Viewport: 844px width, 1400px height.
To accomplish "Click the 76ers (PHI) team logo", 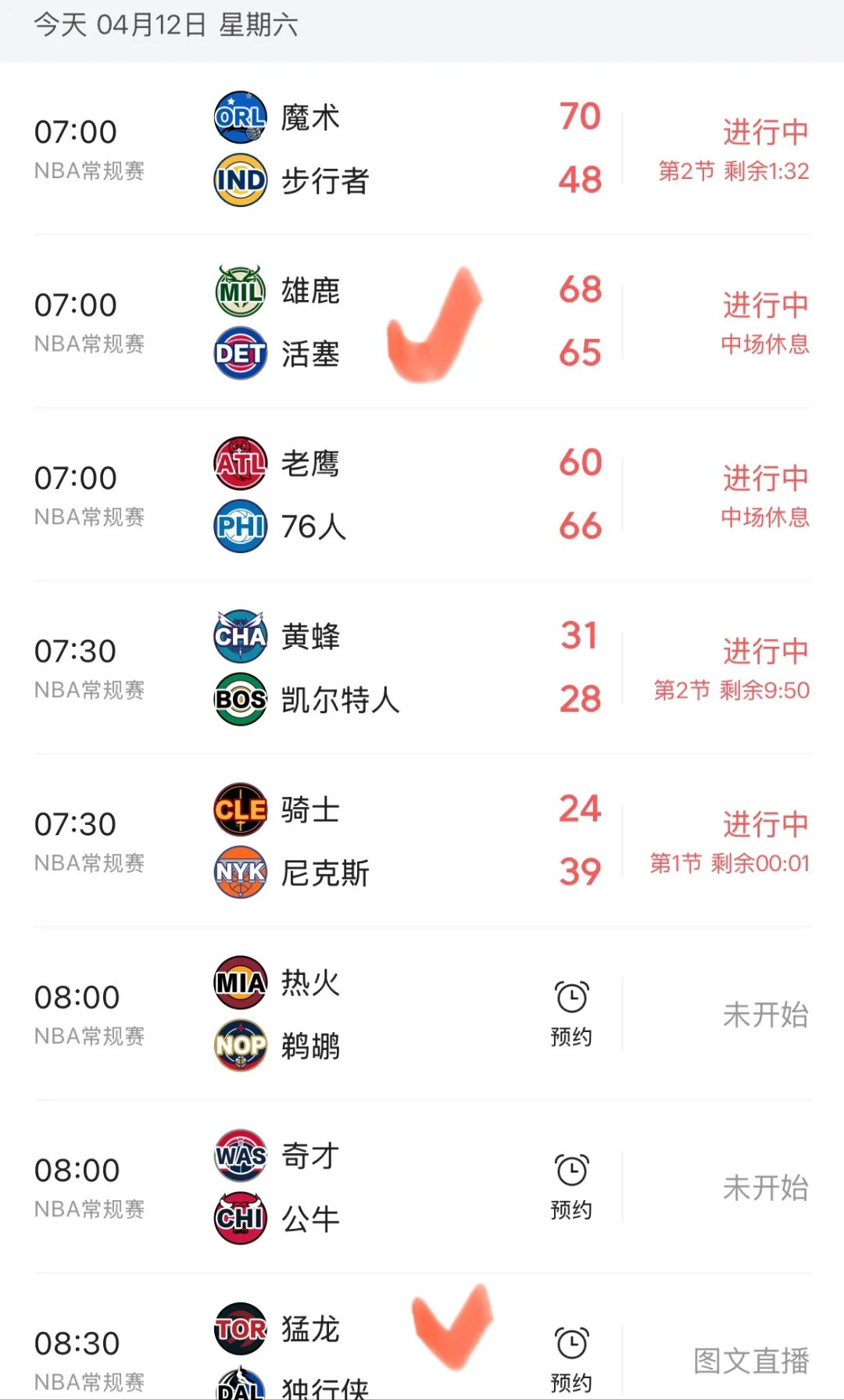I will click(240, 526).
